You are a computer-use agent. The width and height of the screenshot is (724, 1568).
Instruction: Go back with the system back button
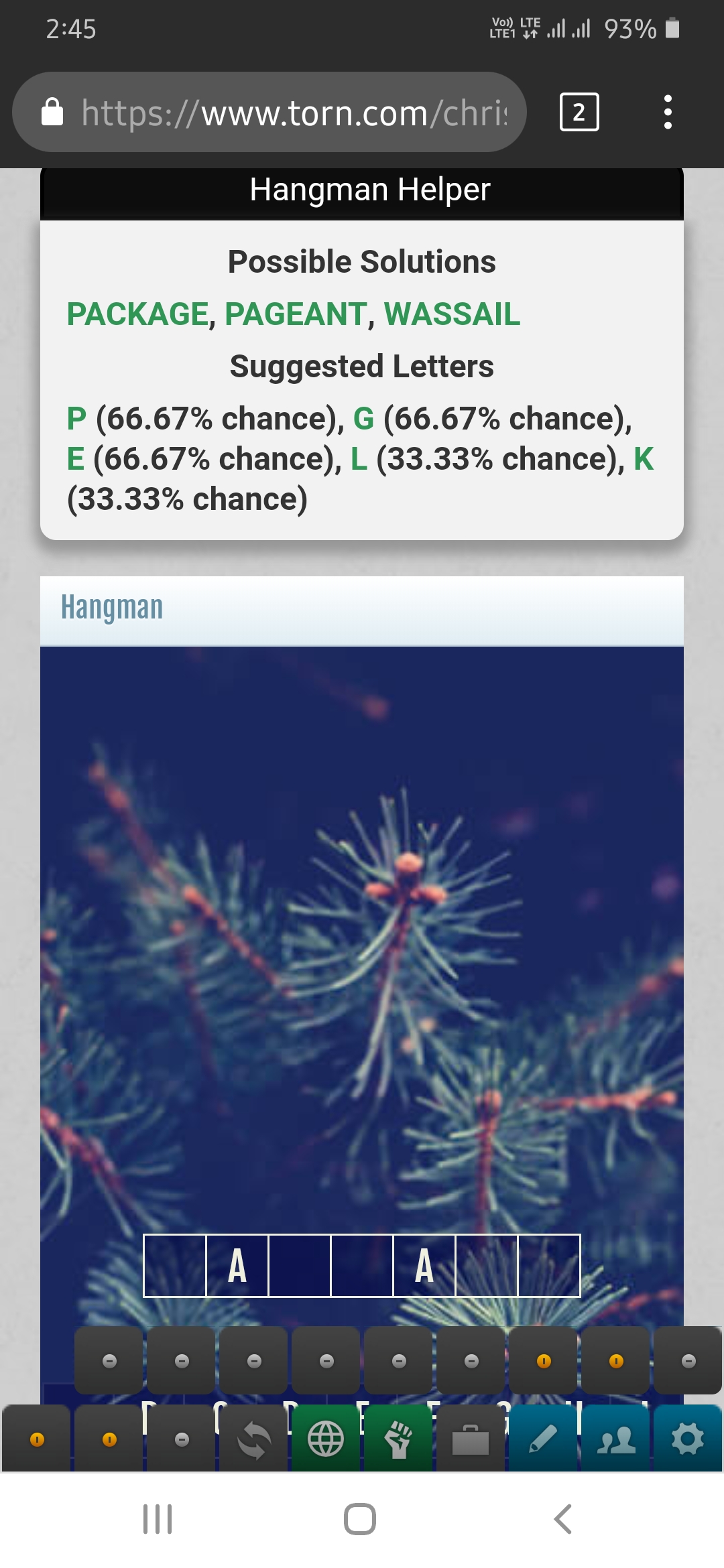pos(563,1519)
